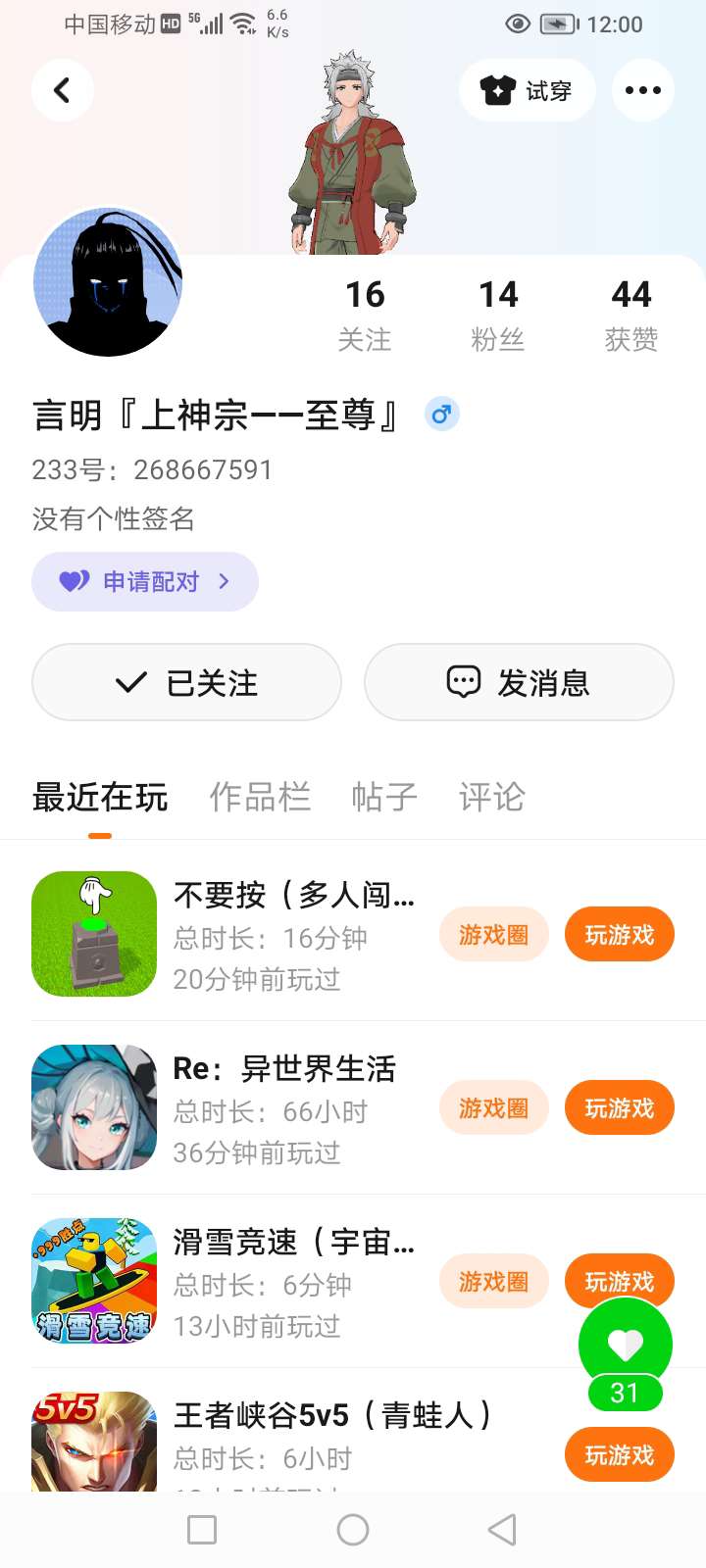The width and height of the screenshot is (706, 1568).
Task: Switch to the 评论 tab
Action: coord(491,797)
